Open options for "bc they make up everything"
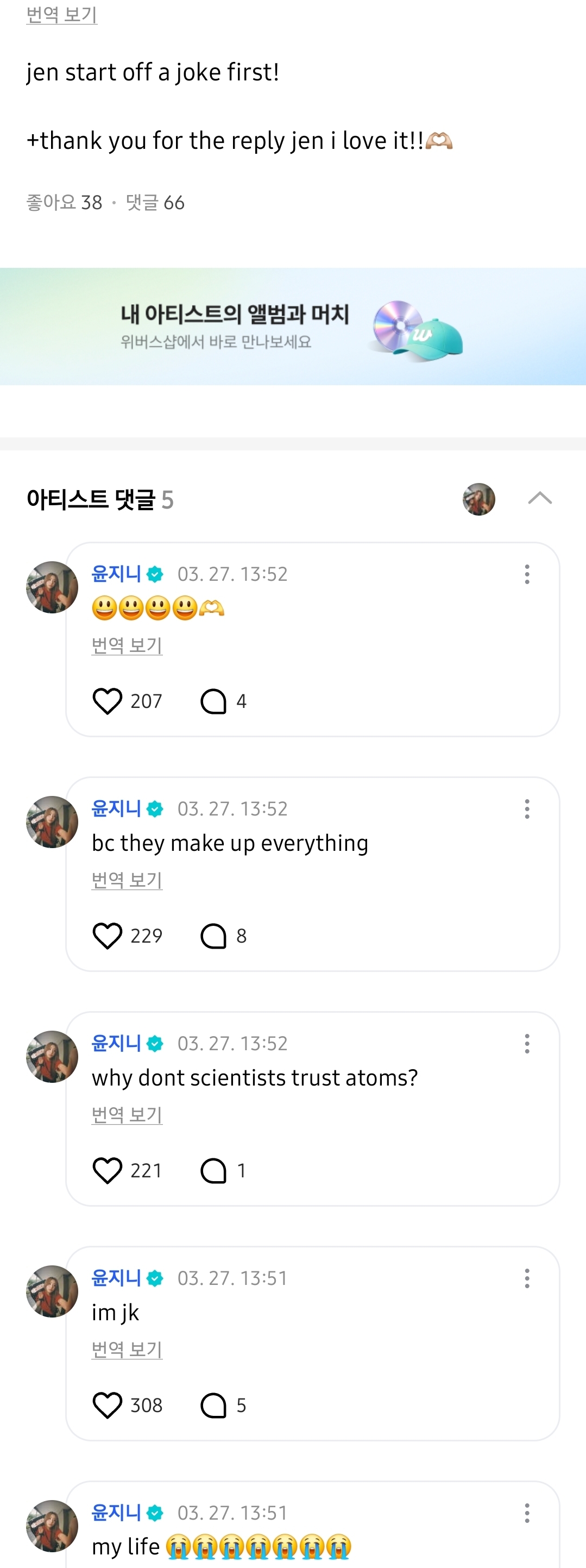 (x=527, y=809)
